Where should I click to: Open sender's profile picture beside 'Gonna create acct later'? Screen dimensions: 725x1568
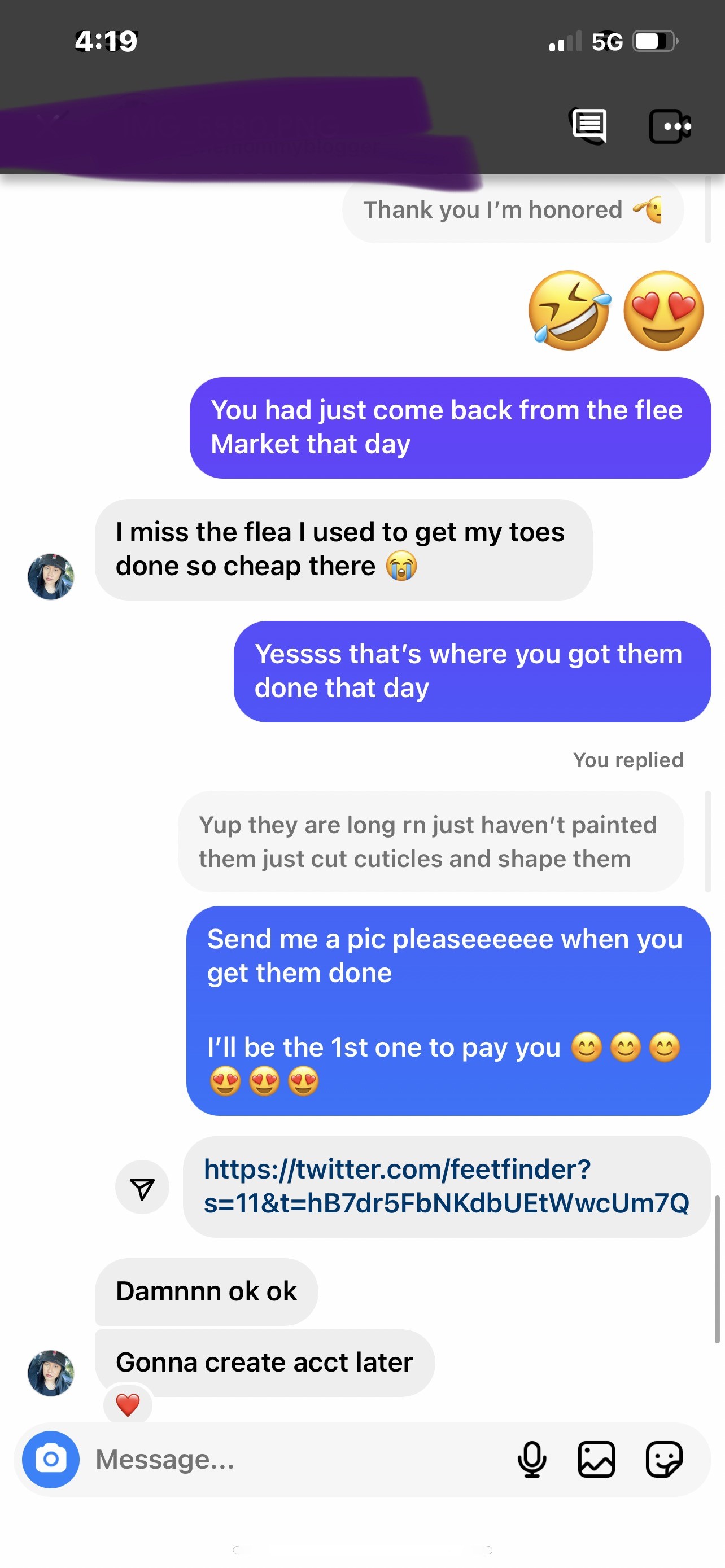[x=51, y=1373]
